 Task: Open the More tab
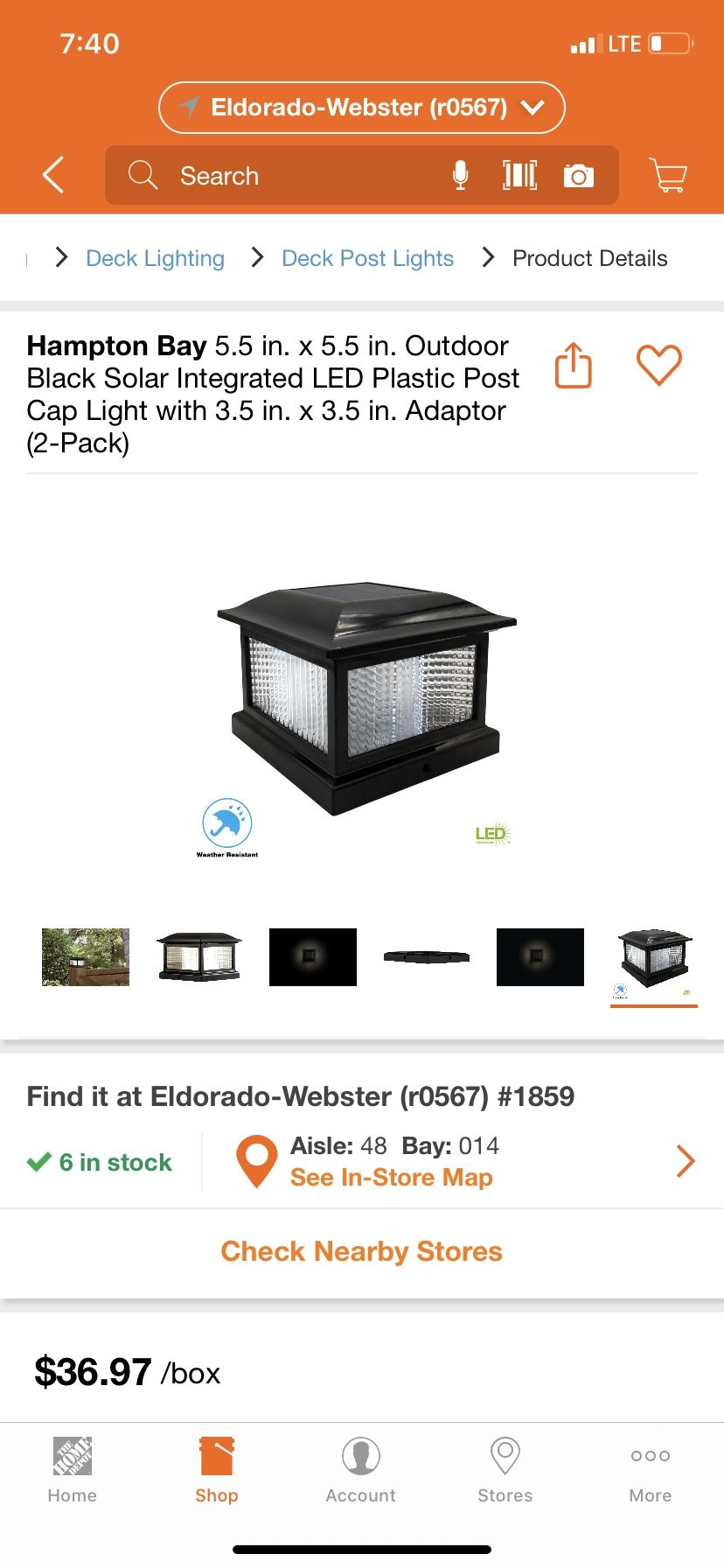(650, 1470)
